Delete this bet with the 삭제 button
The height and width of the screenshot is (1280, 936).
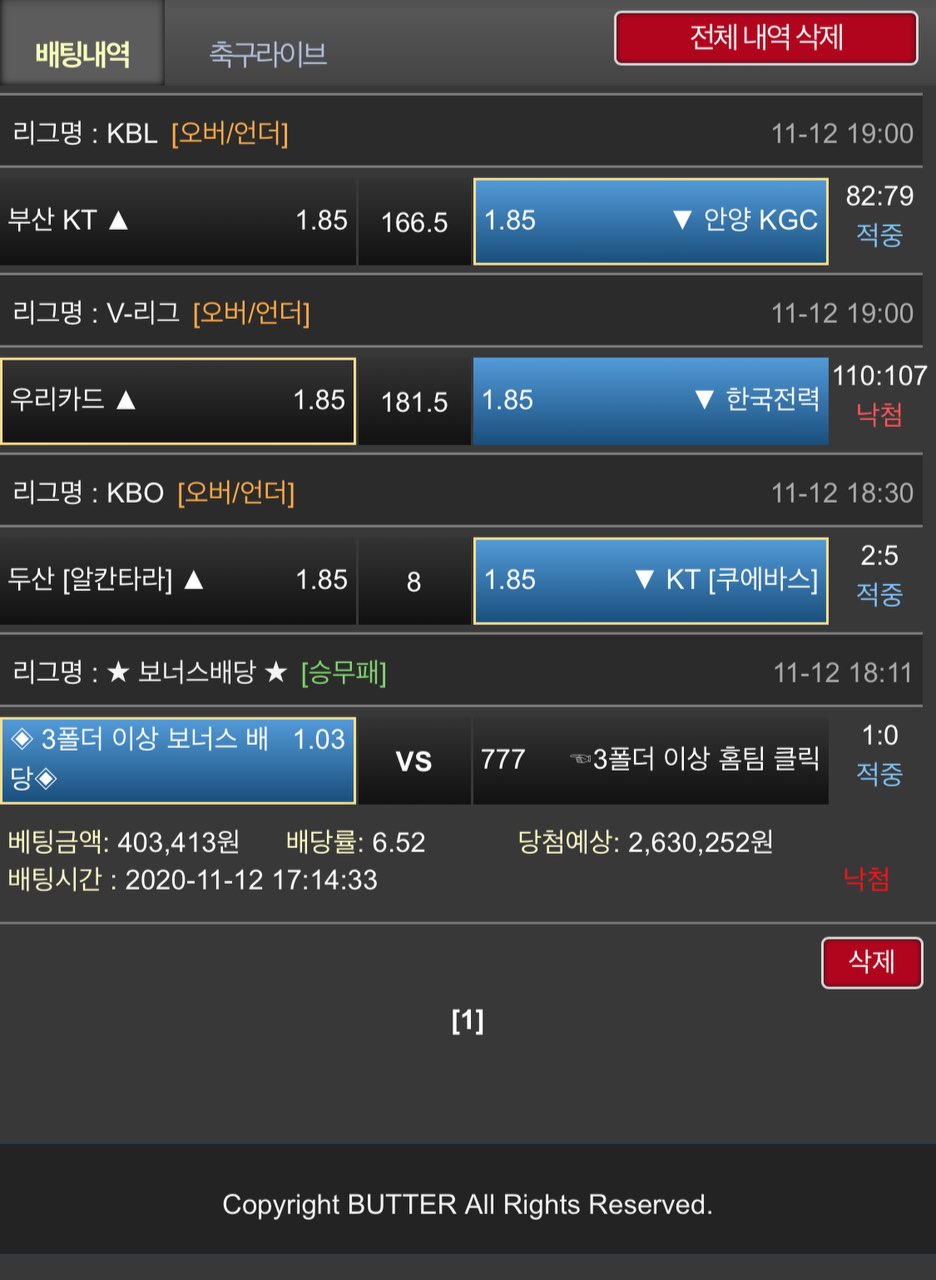[871, 962]
